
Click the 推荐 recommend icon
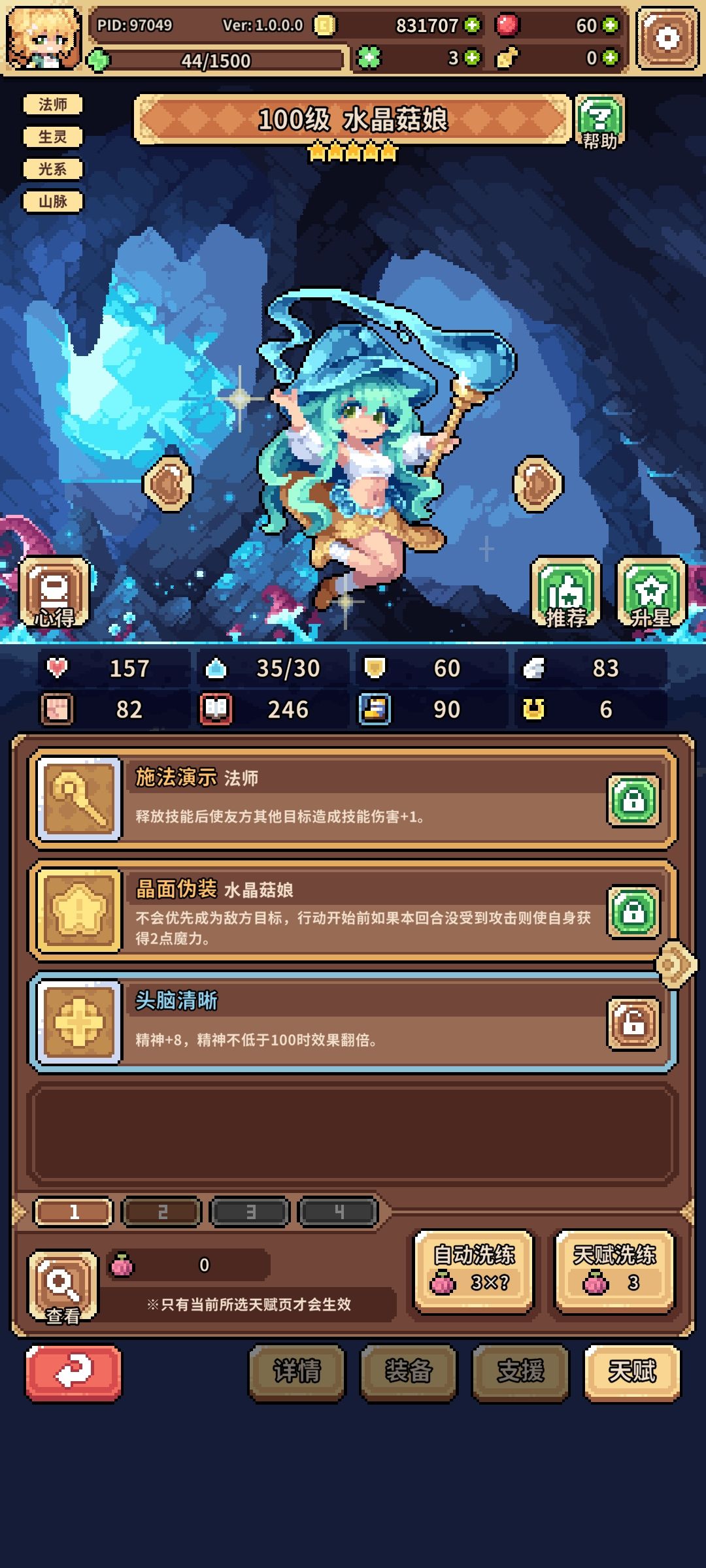click(566, 591)
